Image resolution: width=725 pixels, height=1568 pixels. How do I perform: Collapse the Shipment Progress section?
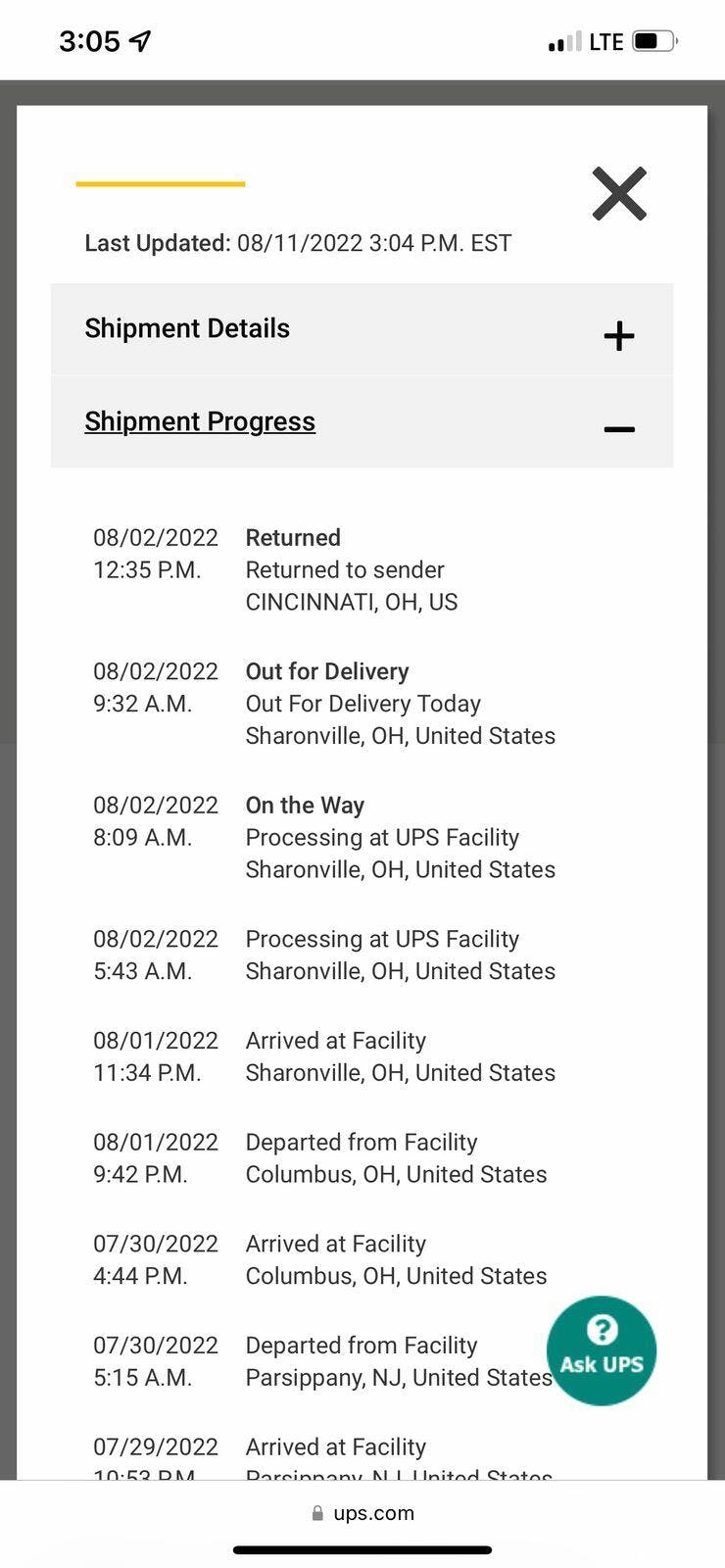pos(618,428)
